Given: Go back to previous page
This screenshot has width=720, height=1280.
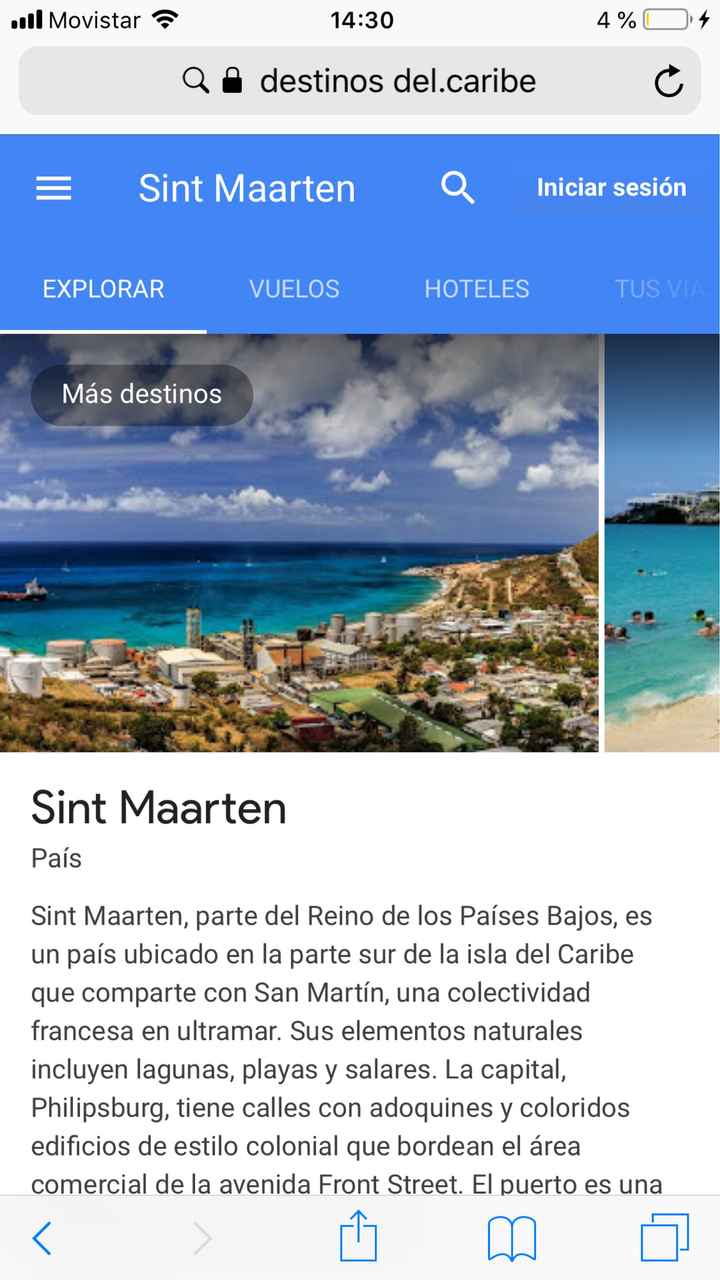Looking at the screenshot, I should (42, 1239).
